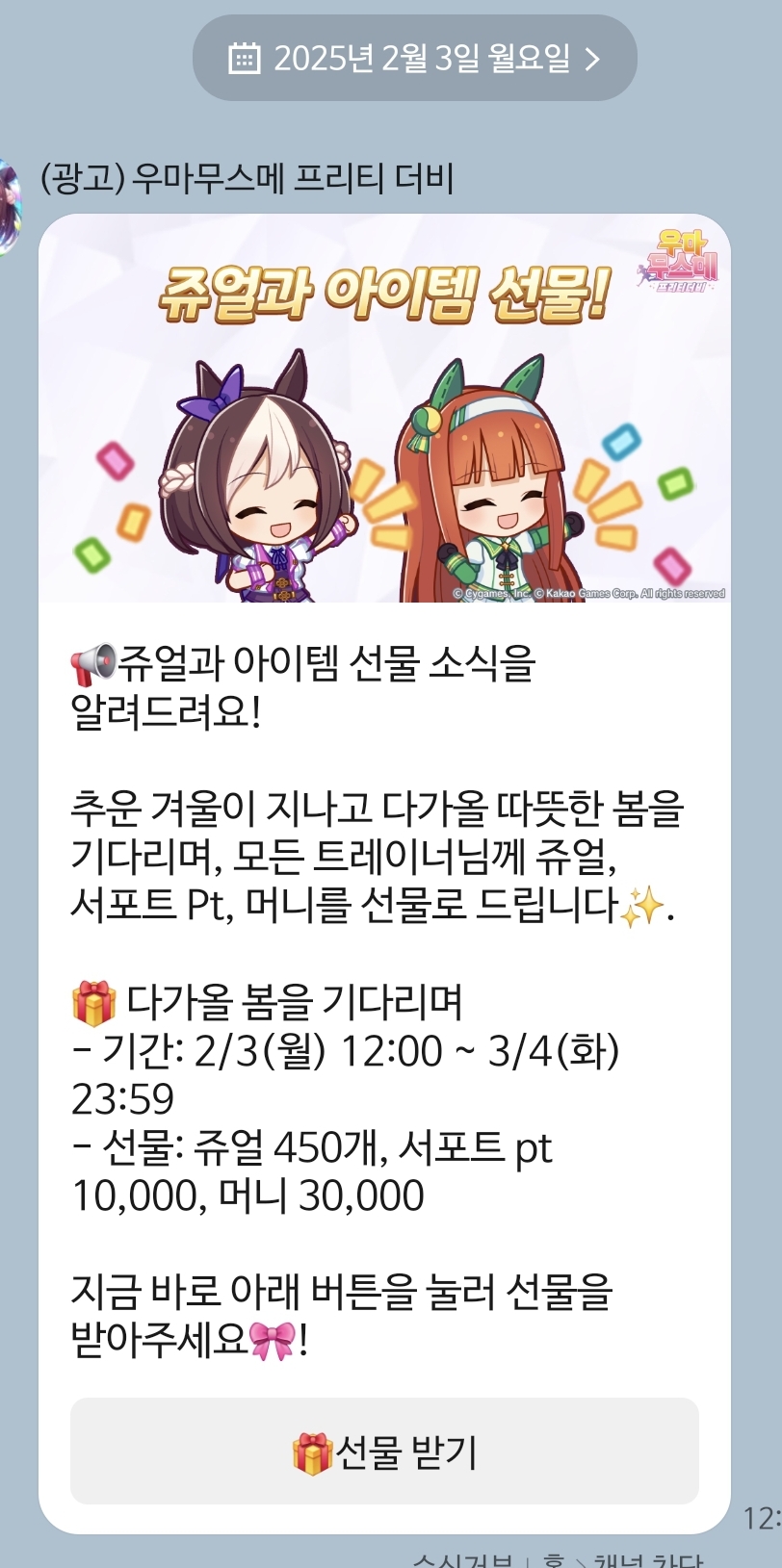The image size is (782, 1568).
Task: Open the 우마무스메 channel profile picture
Action: (x=8, y=207)
